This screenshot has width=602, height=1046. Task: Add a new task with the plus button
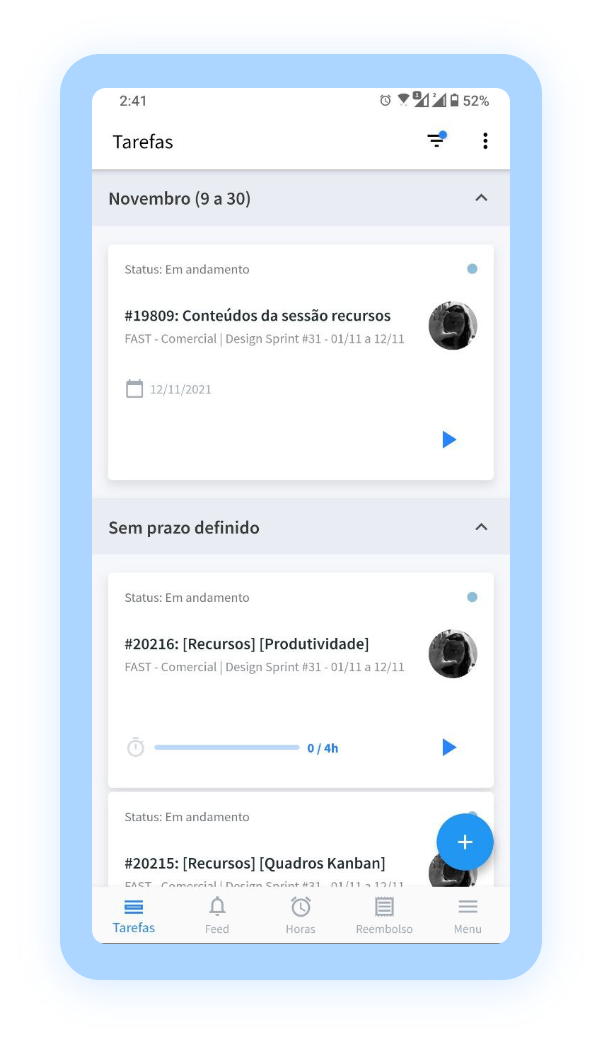click(465, 842)
